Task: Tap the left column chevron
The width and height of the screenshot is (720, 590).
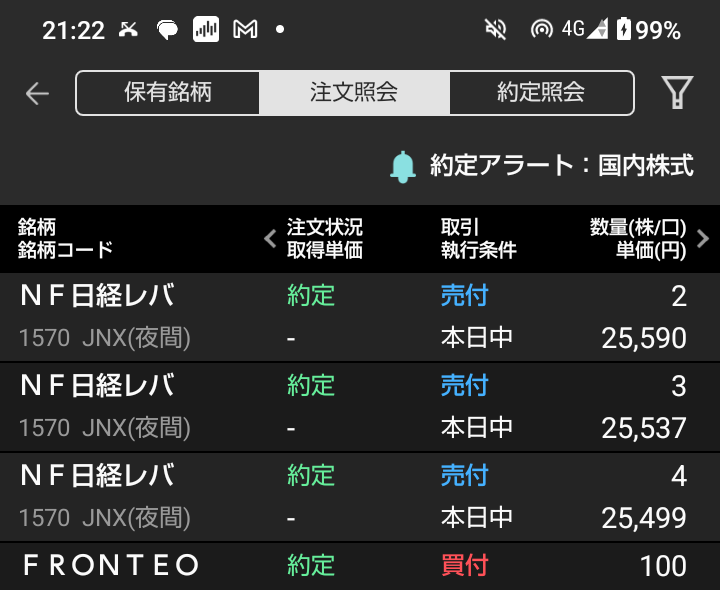Action: 269,239
